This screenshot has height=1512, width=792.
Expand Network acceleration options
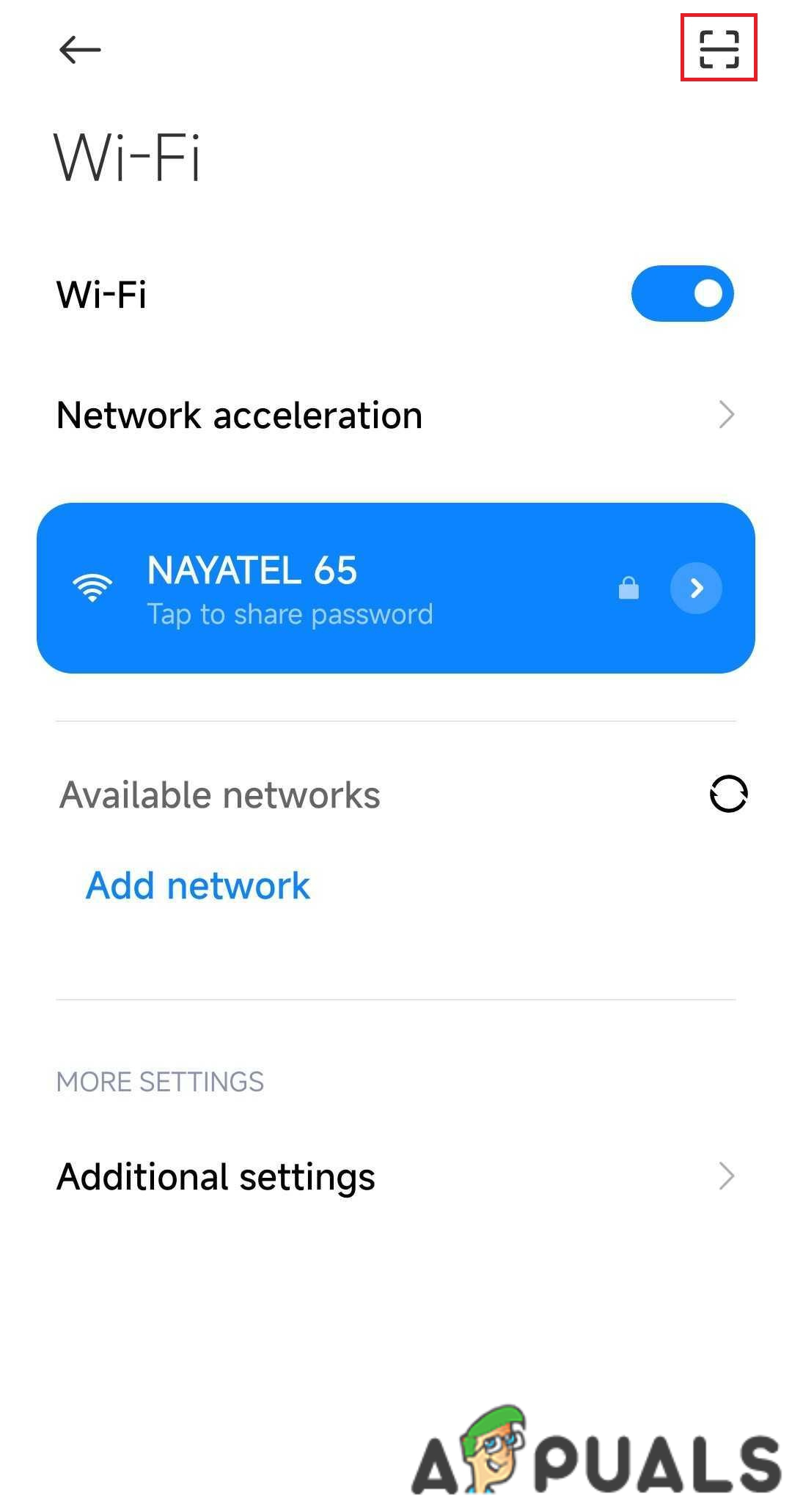pyautogui.click(x=239, y=414)
